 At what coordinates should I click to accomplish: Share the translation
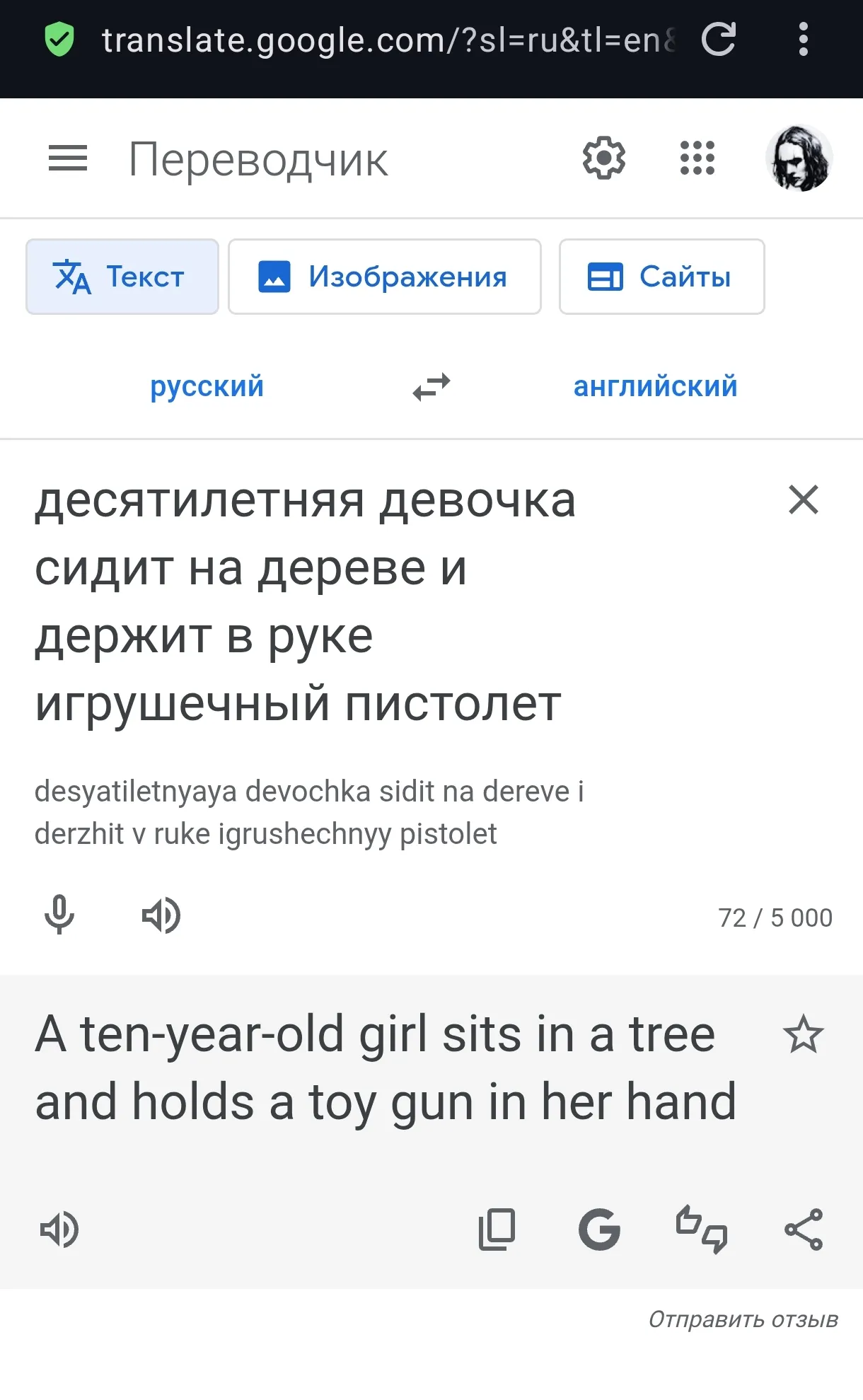(803, 1230)
